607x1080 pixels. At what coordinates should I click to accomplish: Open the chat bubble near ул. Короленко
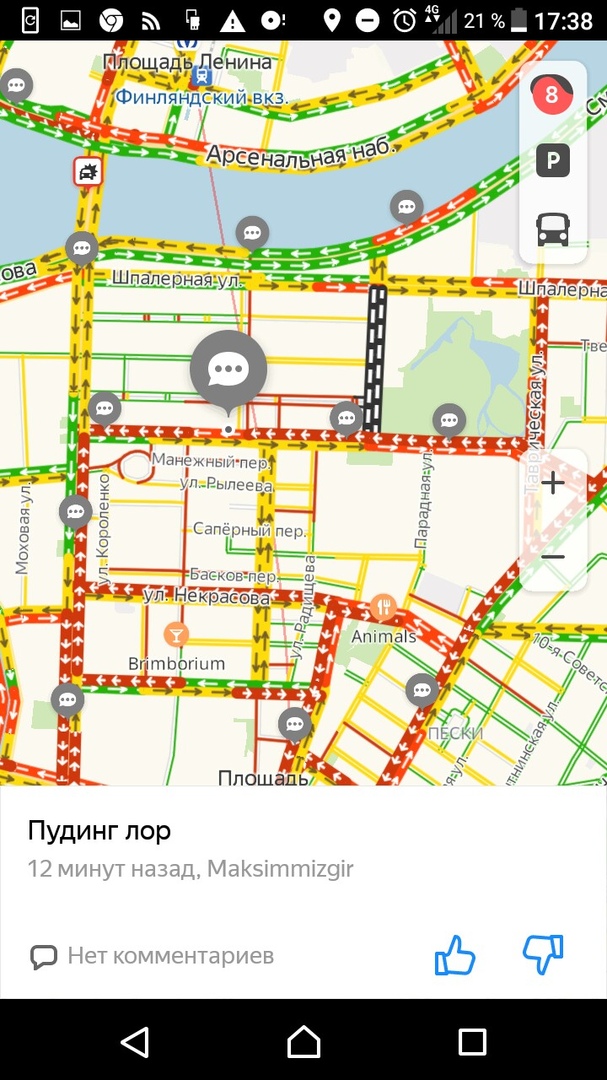[x=76, y=512]
